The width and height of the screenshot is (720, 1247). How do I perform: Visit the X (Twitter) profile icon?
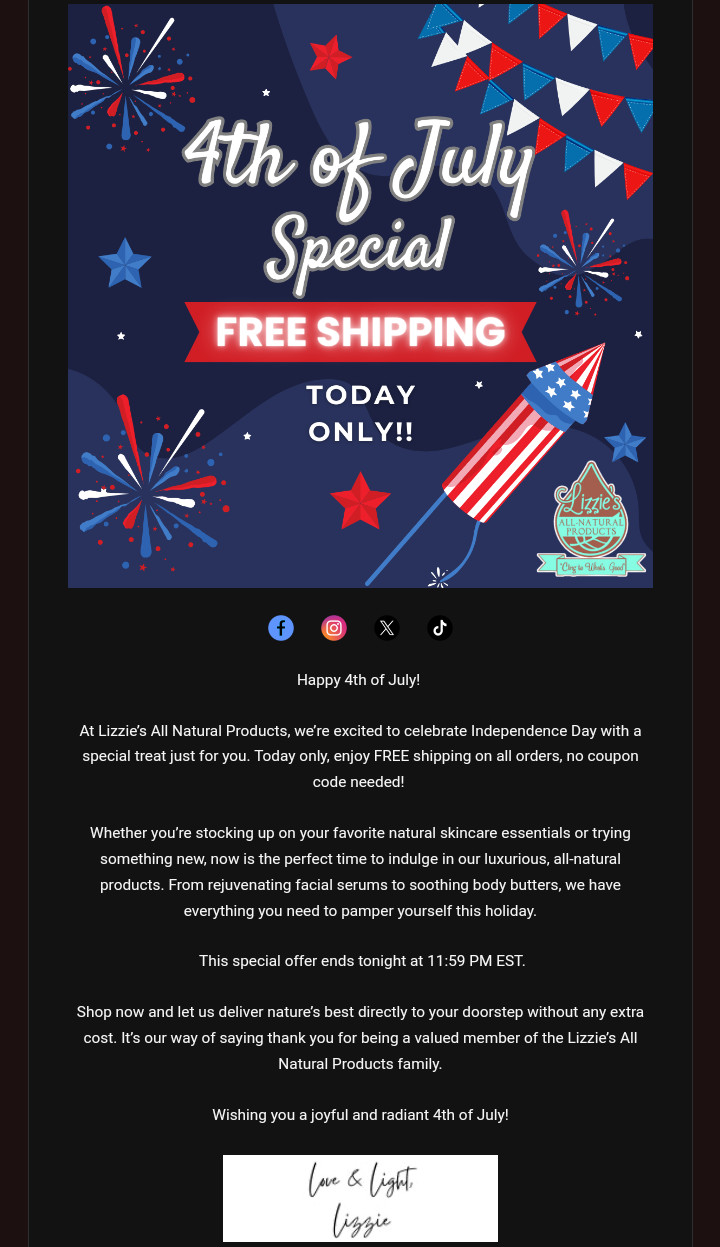click(x=387, y=628)
